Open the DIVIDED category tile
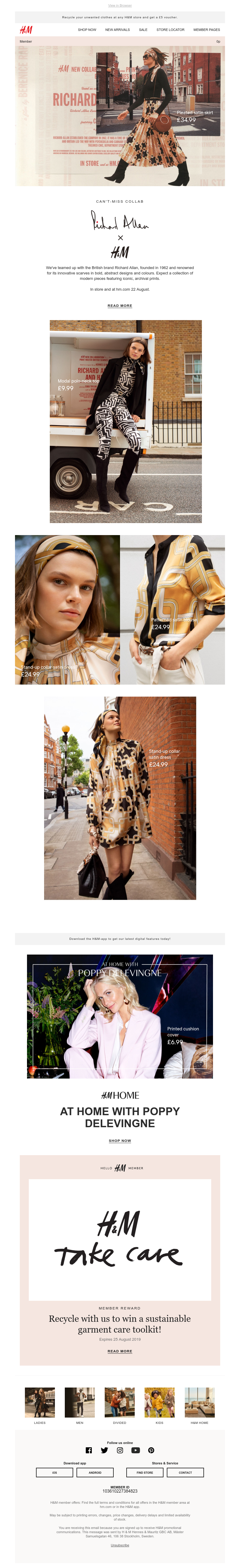This screenshot has width=240, height=1568. [x=120, y=1403]
